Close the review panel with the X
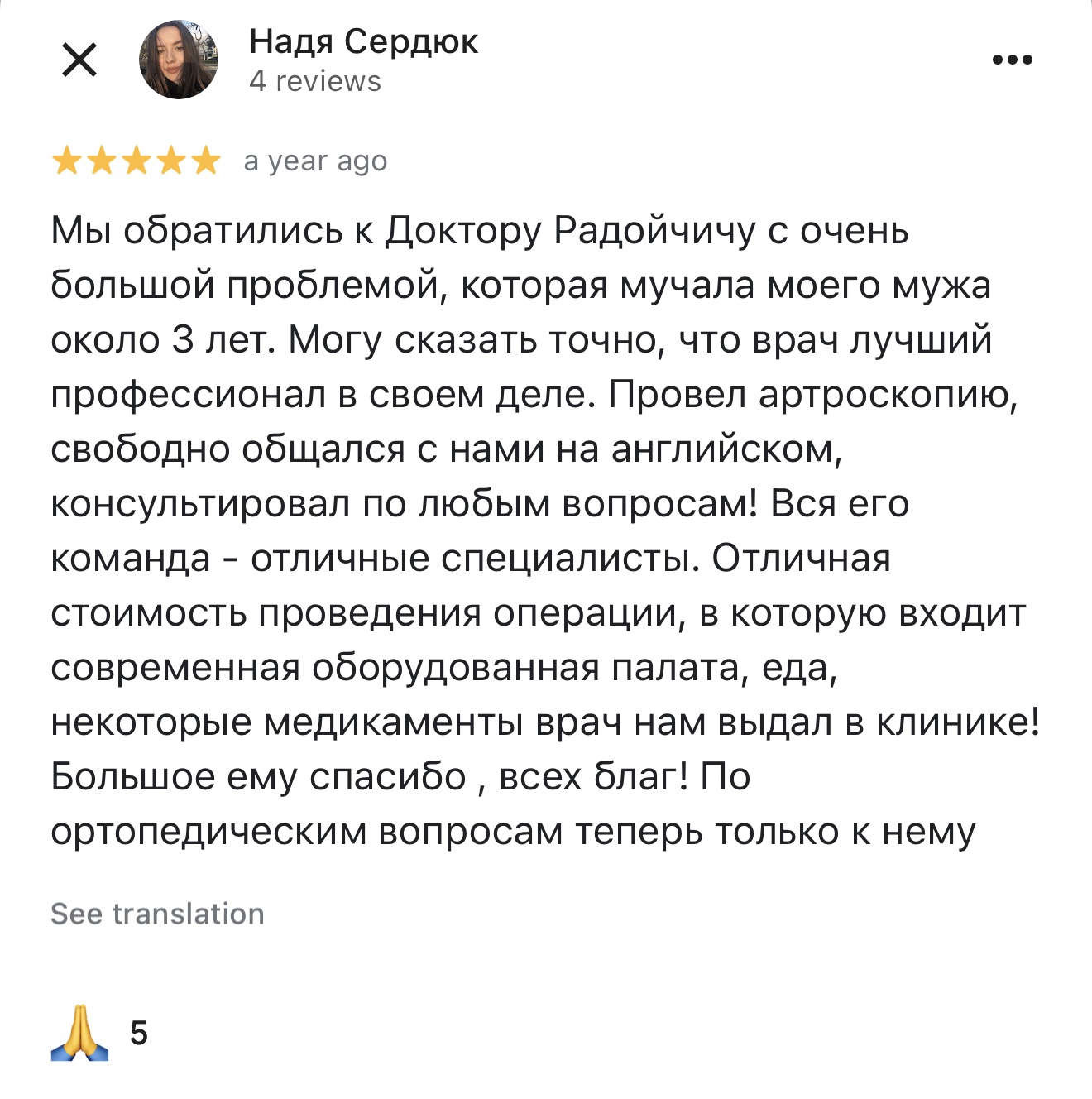This screenshot has height=1099, width=1092. pos(79,58)
